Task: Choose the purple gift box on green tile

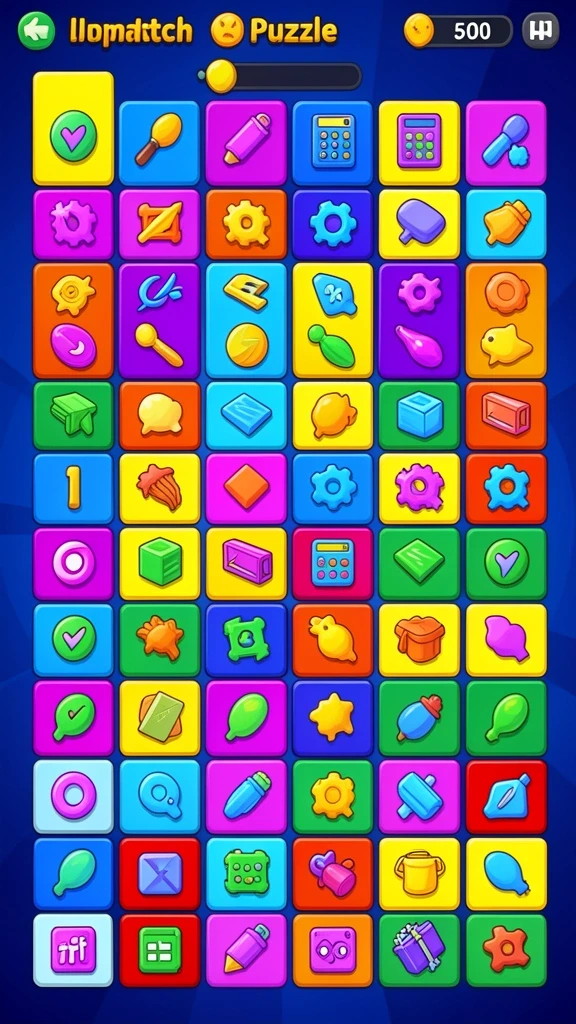Action: 419,950
